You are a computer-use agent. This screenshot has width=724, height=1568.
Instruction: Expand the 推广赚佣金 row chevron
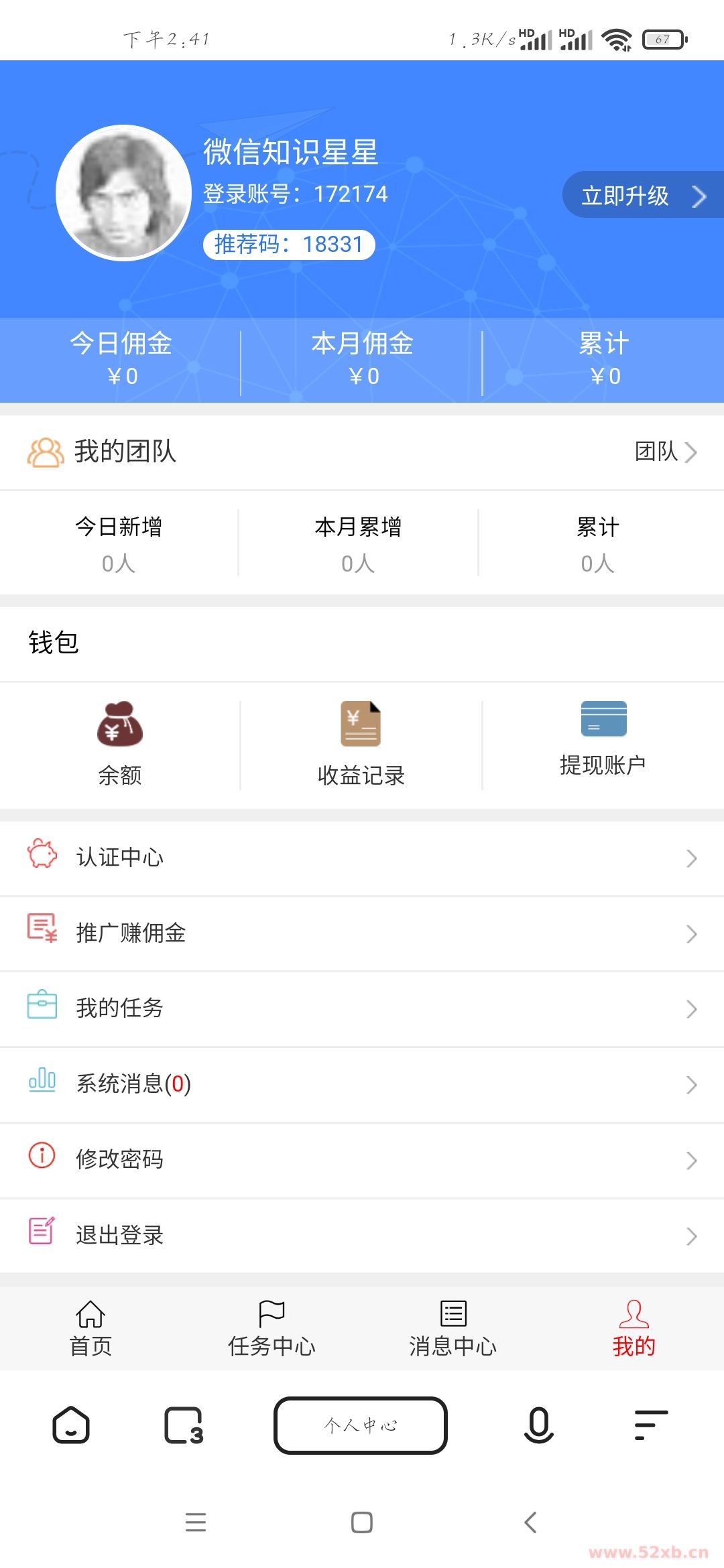pyautogui.click(x=692, y=933)
